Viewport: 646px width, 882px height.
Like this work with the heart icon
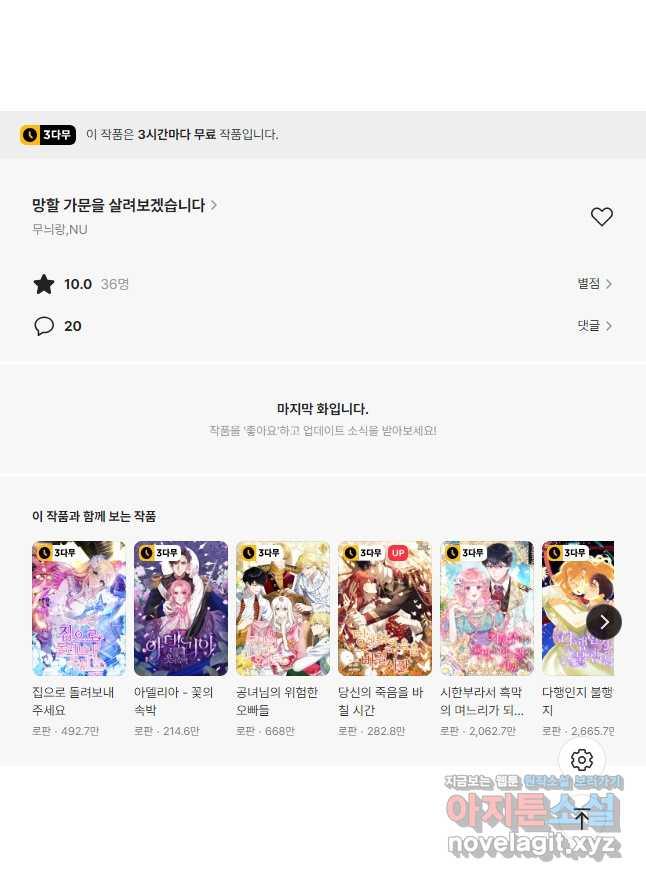(x=601, y=217)
